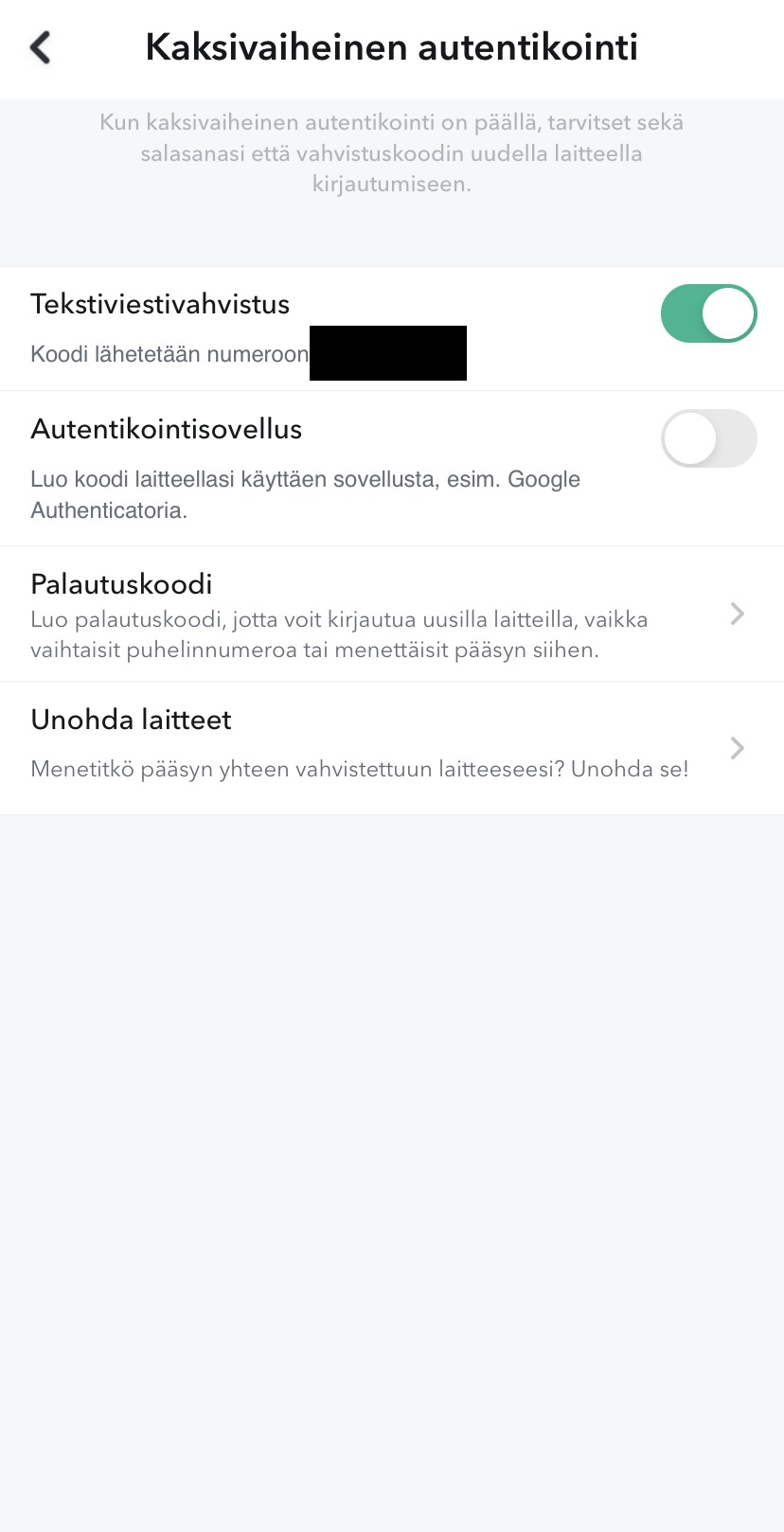Slide the Autentikointisovellus switch on
The image size is (784, 1532).
[x=709, y=438]
